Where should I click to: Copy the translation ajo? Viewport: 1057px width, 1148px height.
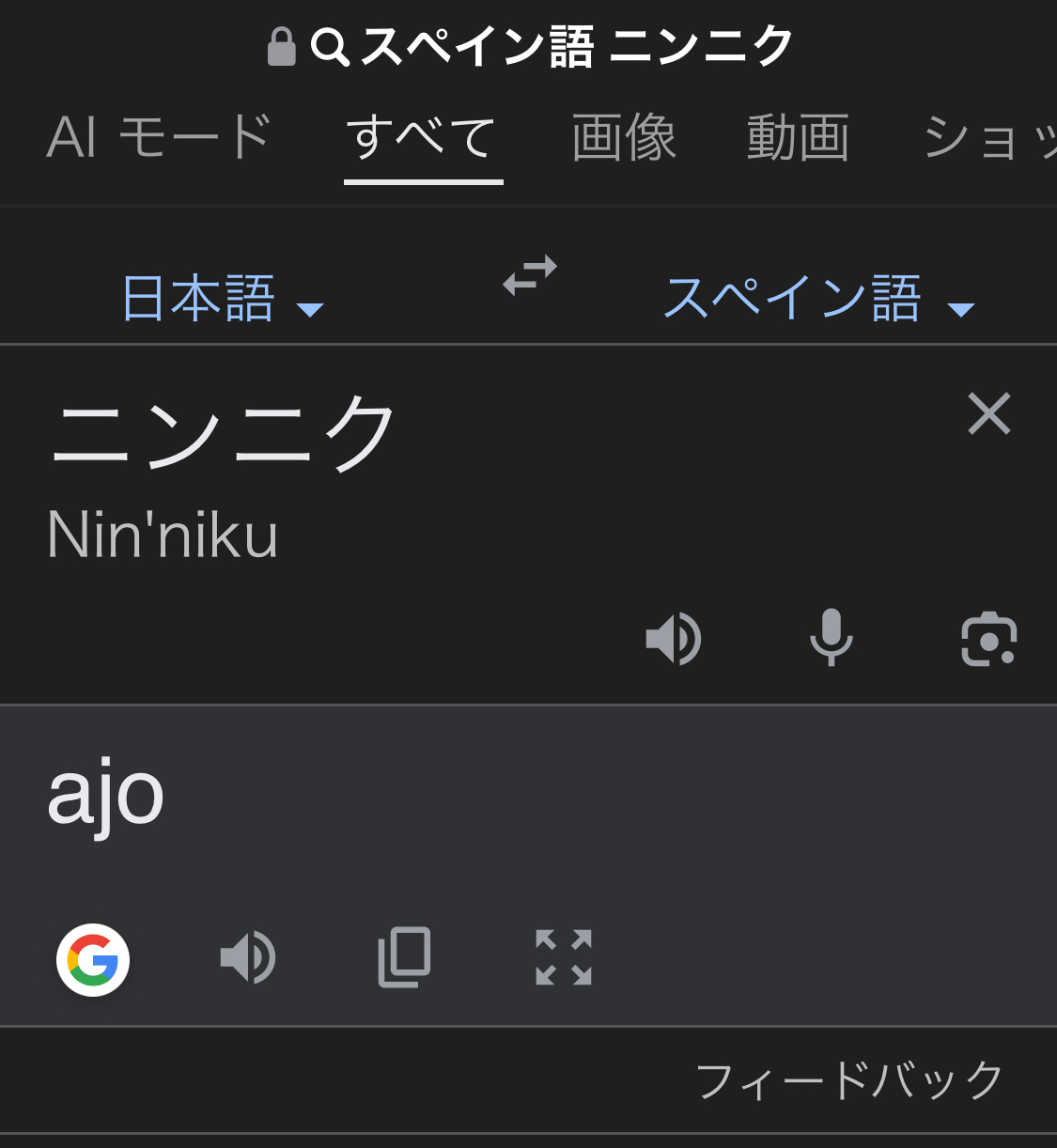click(405, 957)
